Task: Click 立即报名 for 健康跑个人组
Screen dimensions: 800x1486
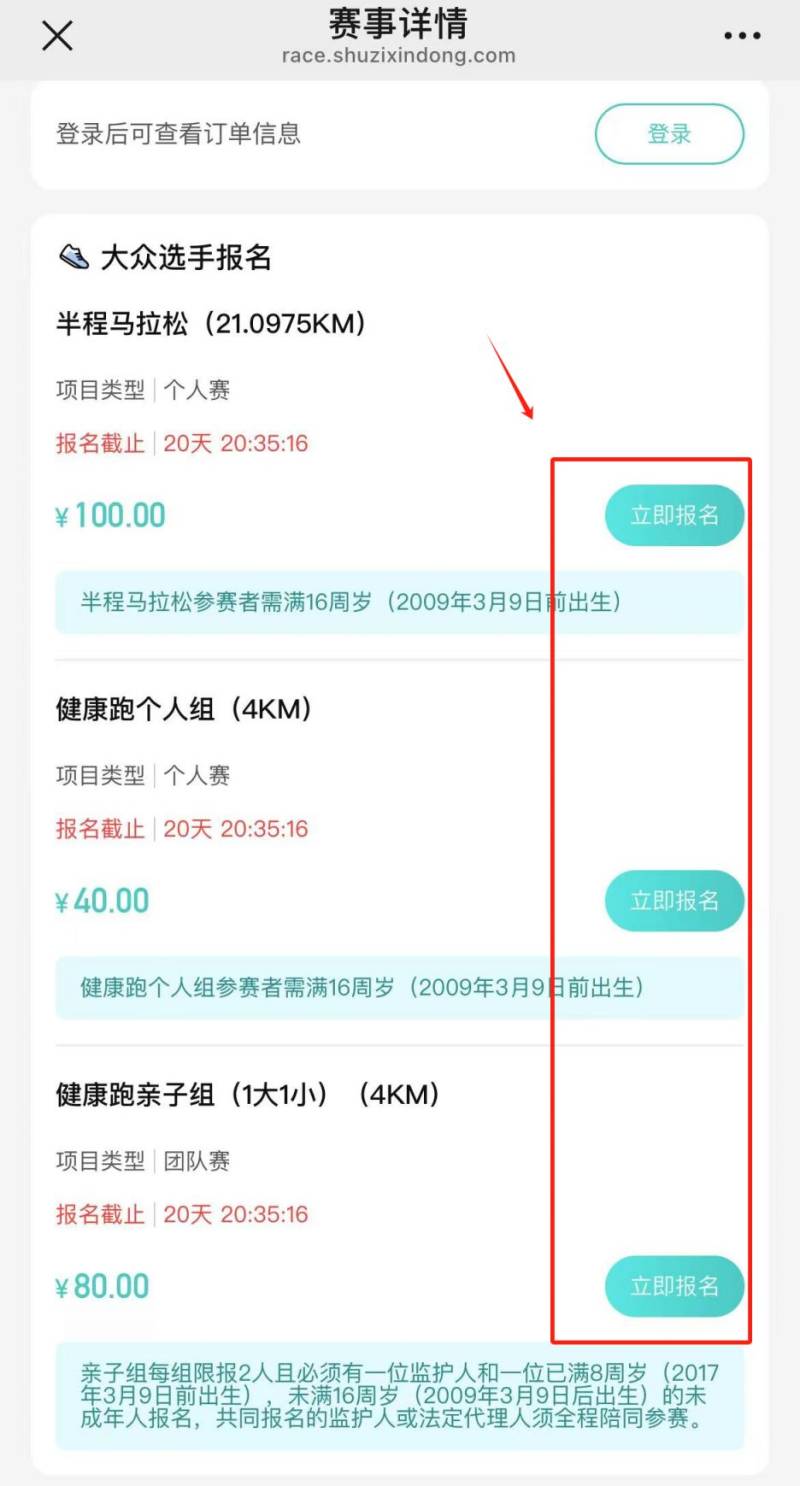Action: click(674, 901)
